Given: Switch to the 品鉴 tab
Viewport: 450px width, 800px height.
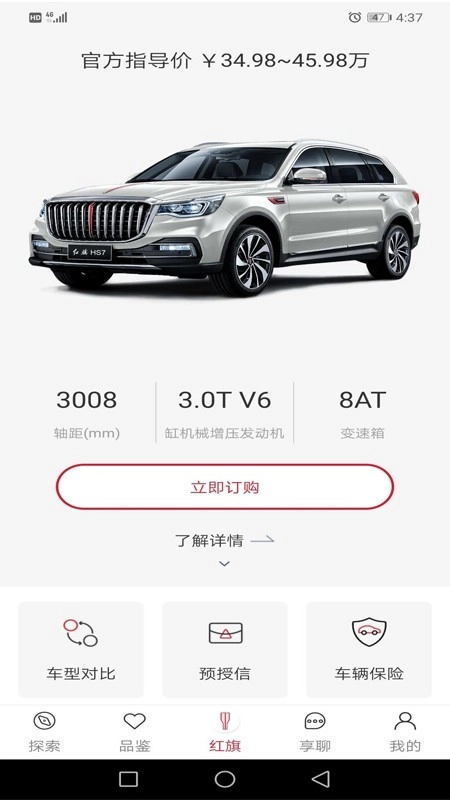Looking at the screenshot, I should pos(135,733).
